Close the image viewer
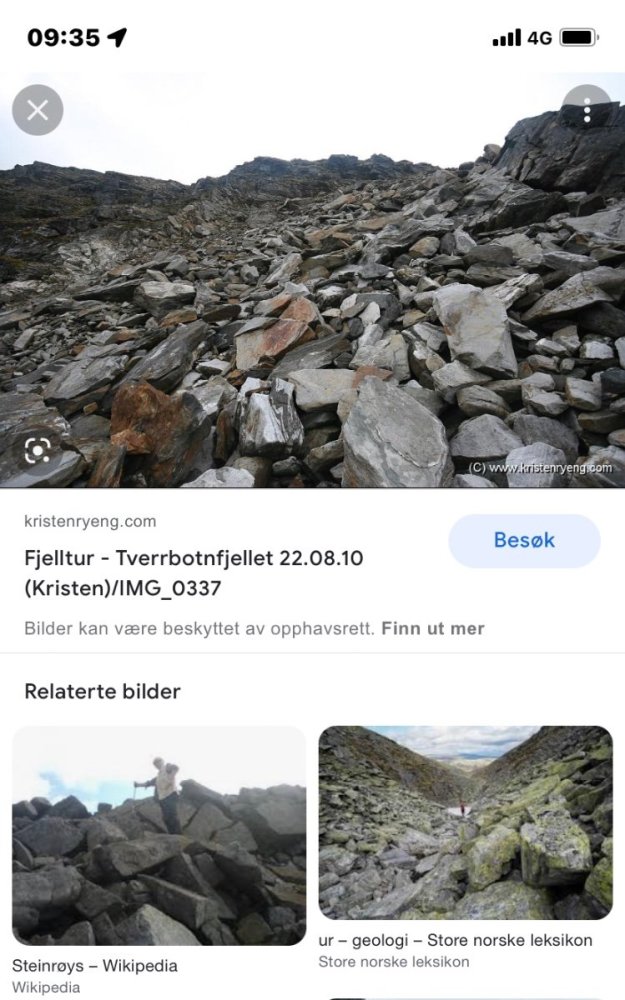This screenshot has height=1000, width=625. (38, 110)
